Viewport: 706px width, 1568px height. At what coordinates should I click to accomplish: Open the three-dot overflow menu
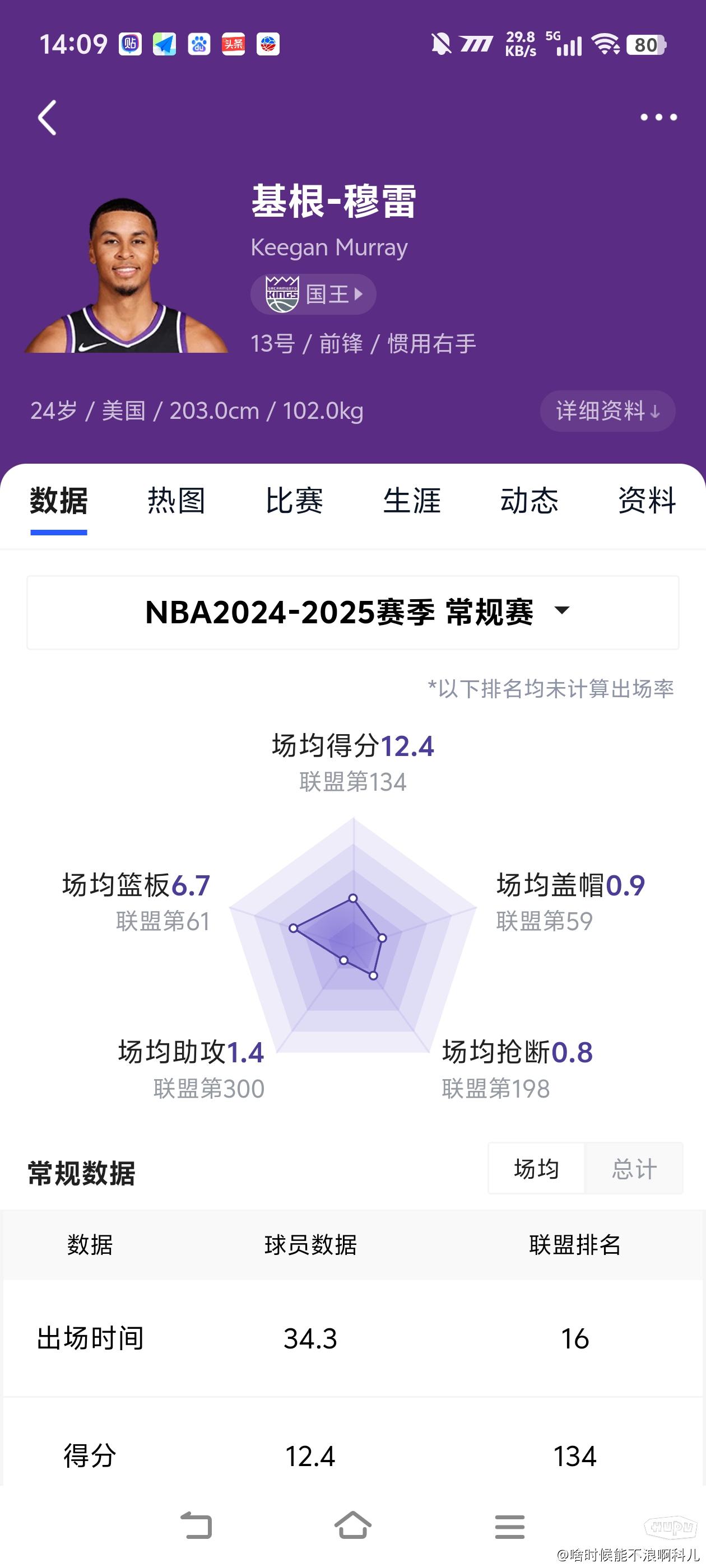pyautogui.click(x=658, y=118)
